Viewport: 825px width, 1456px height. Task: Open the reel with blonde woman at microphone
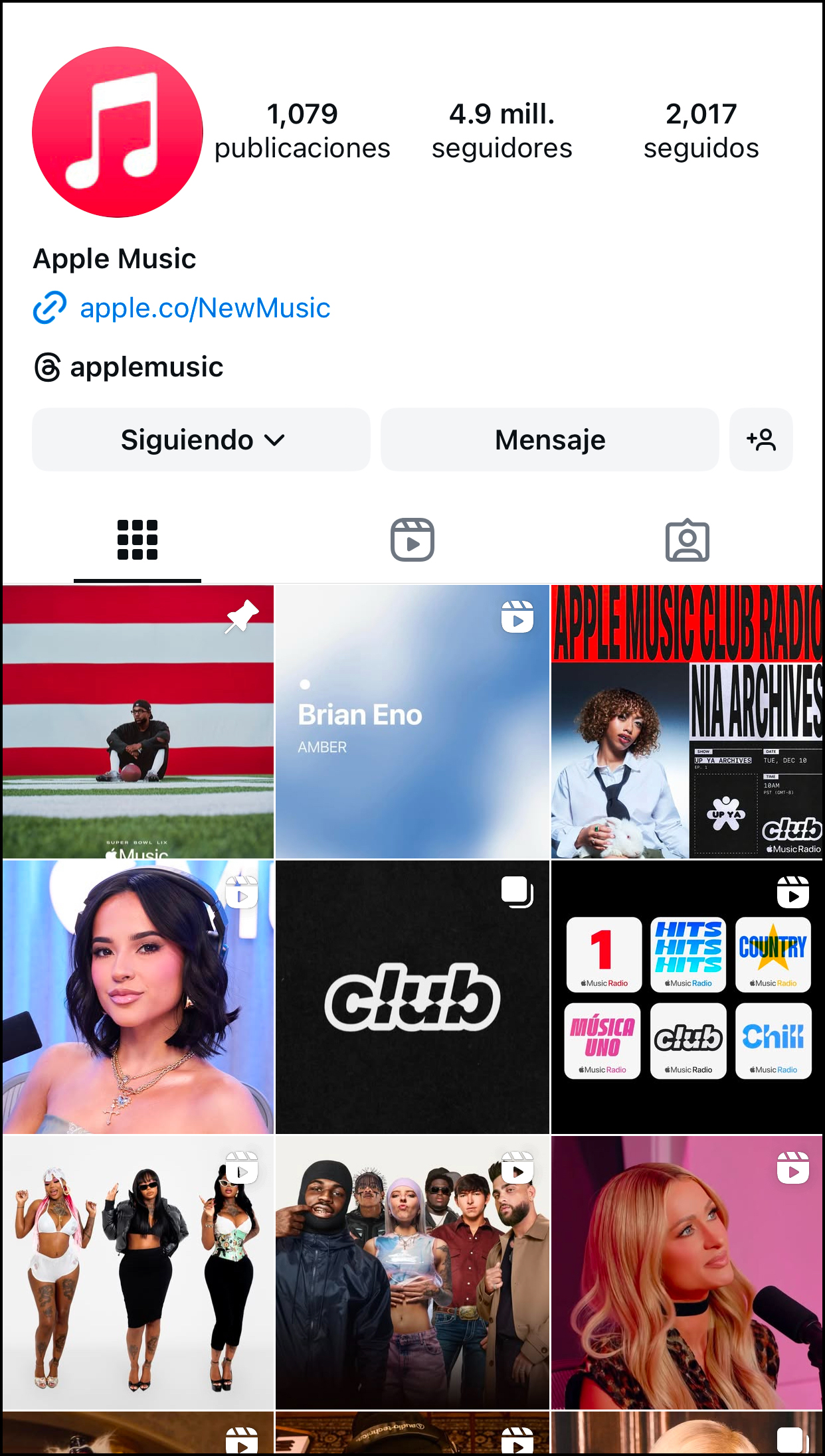pyautogui.click(x=687, y=1272)
